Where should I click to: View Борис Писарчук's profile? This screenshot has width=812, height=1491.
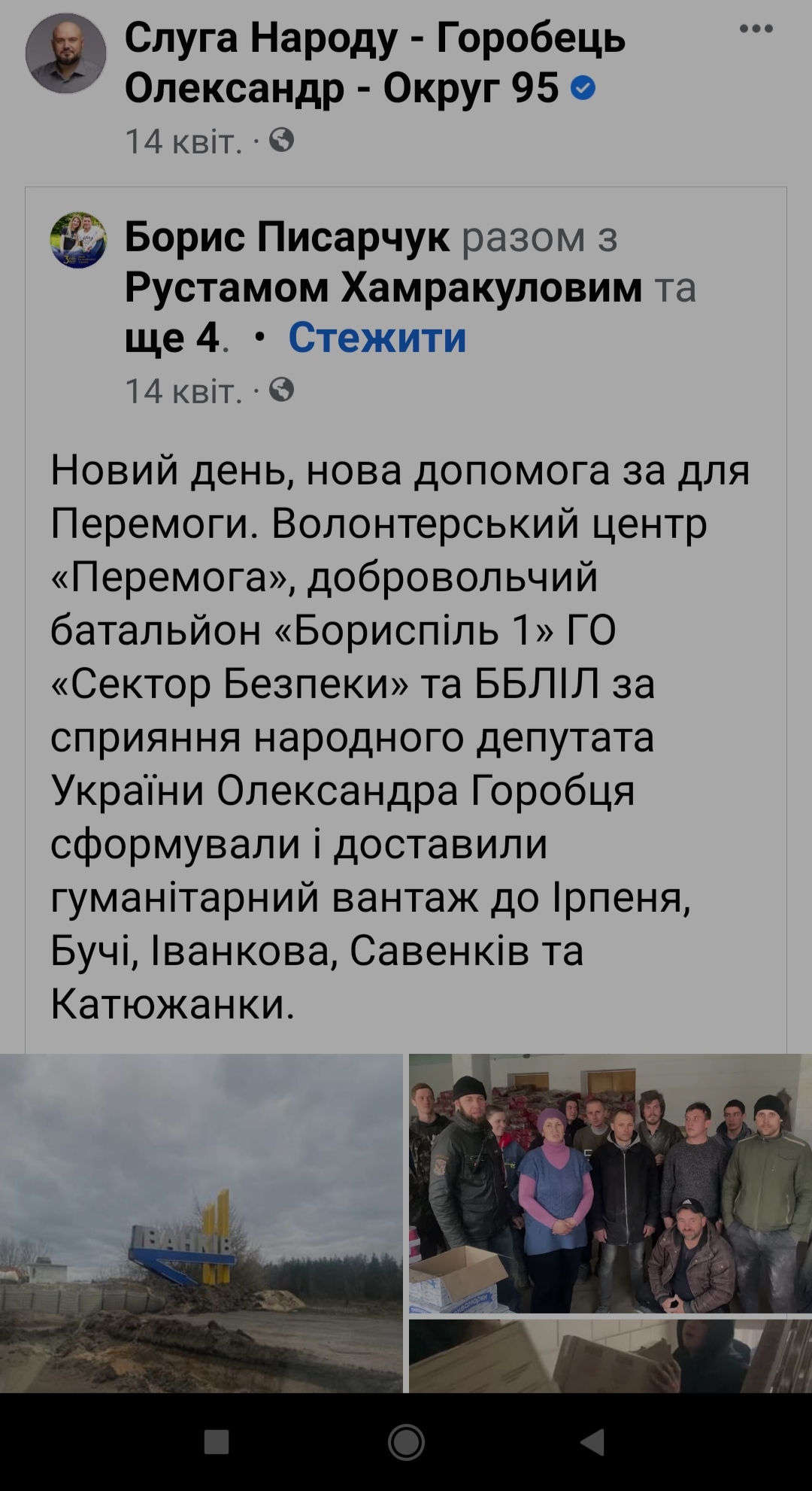(x=287, y=237)
